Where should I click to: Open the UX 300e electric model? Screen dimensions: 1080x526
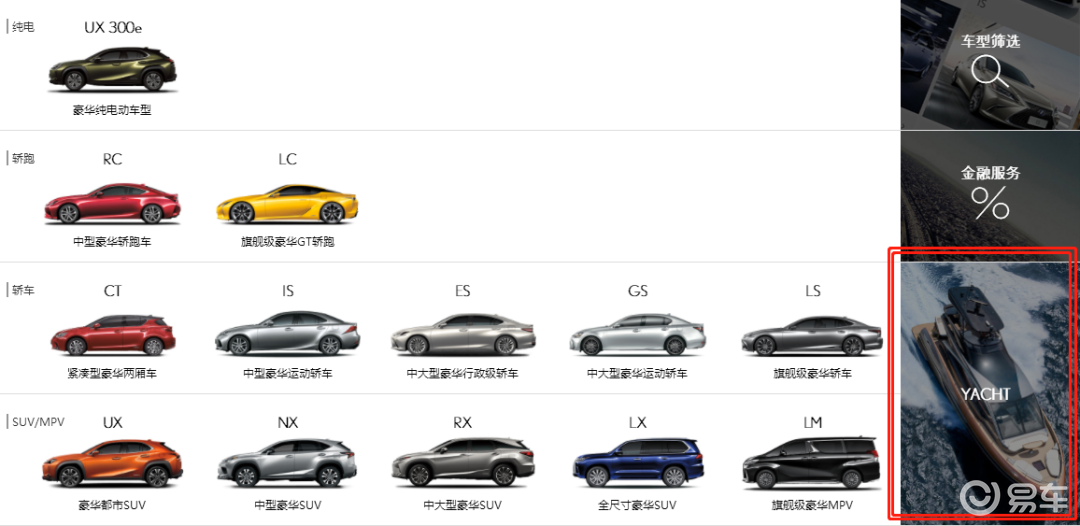click(x=112, y=70)
